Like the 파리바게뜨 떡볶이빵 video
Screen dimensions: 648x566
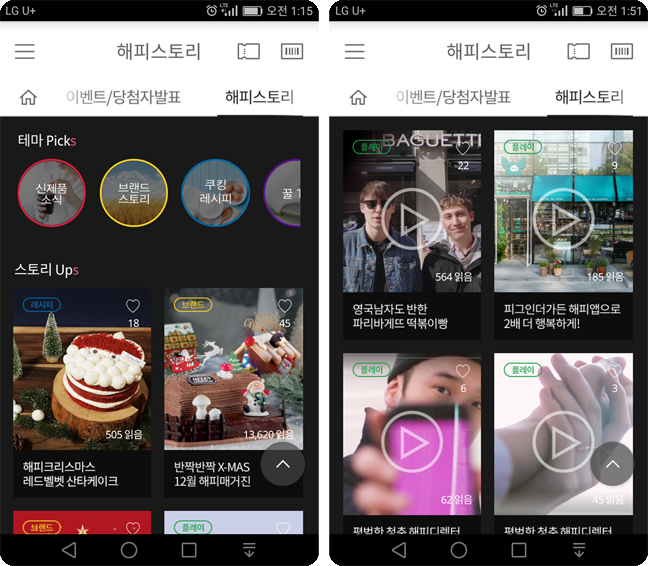point(462,149)
